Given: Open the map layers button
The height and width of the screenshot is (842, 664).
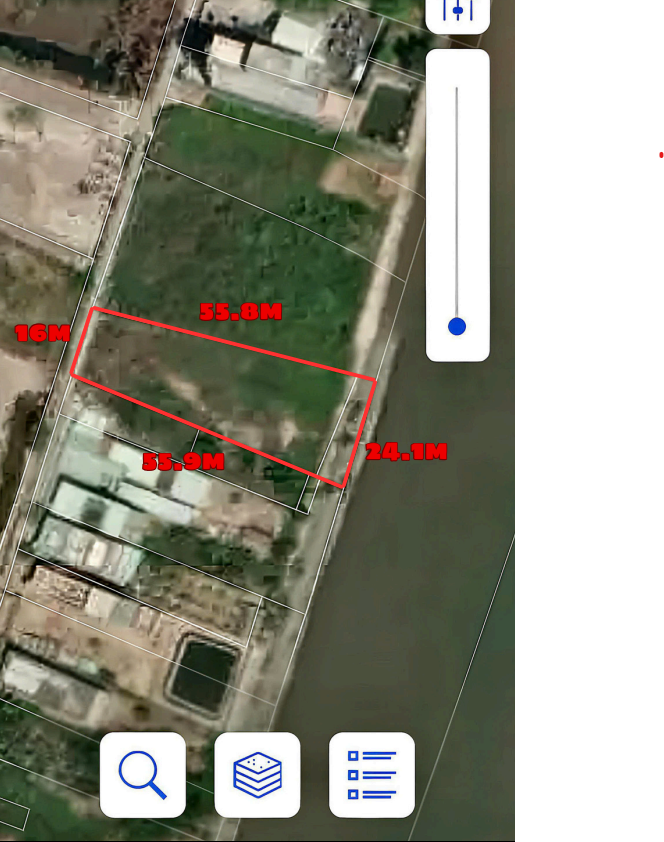Looking at the screenshot, I should click(257, 775).
